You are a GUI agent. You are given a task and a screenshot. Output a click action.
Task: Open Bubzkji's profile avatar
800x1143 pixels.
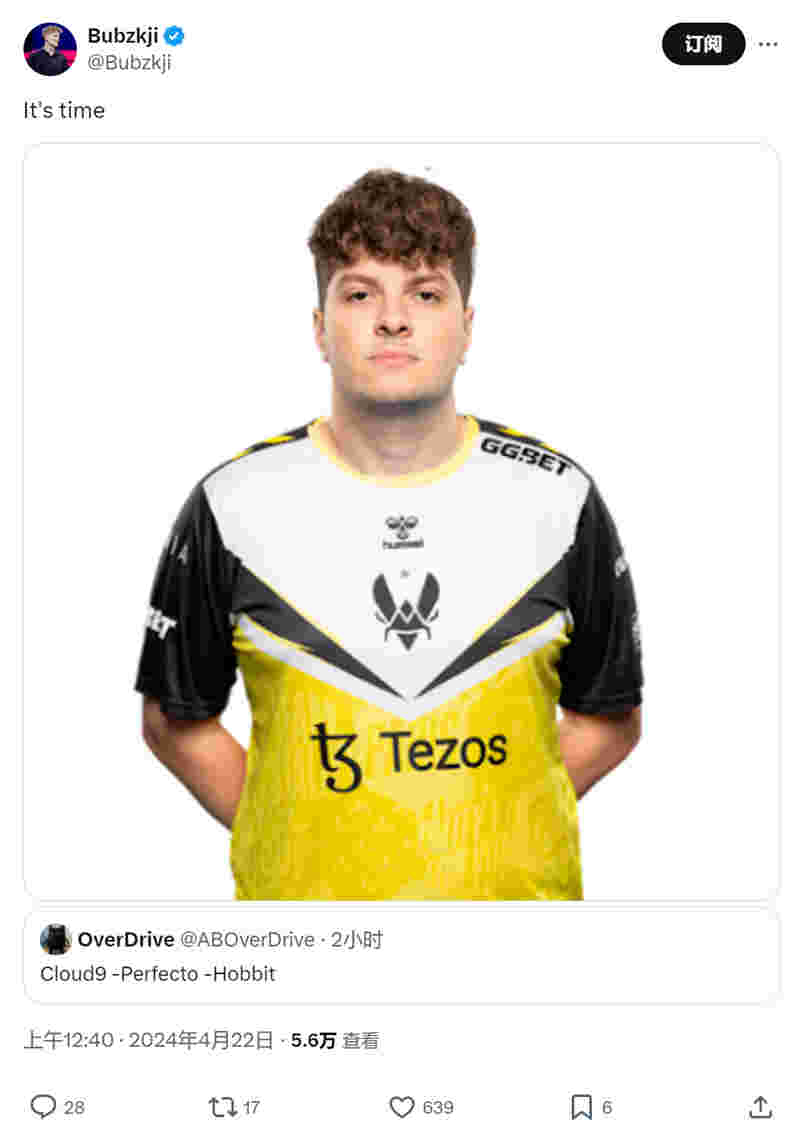click(50, 49)
